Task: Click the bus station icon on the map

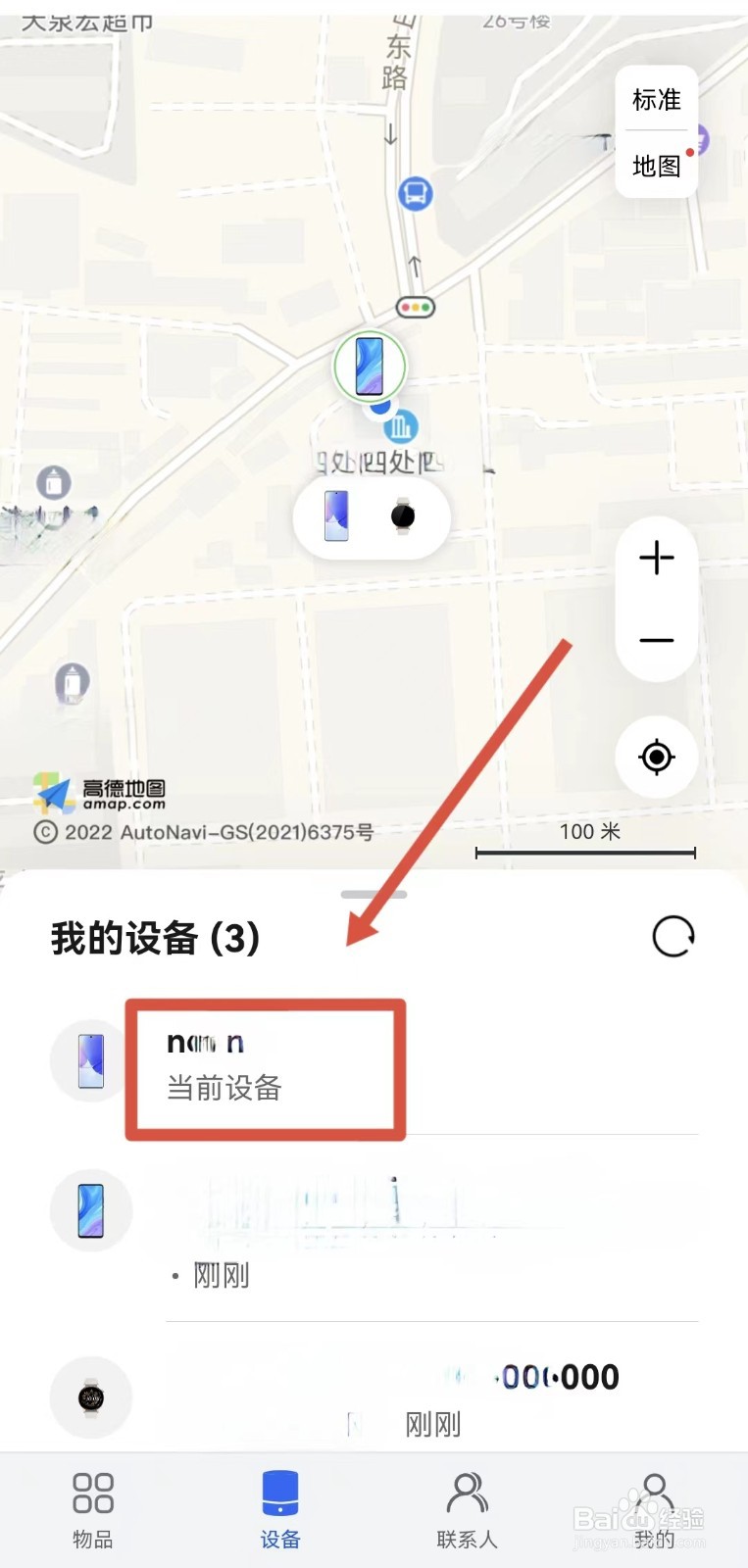Action: pyautogui.click(x=415, y=194)
